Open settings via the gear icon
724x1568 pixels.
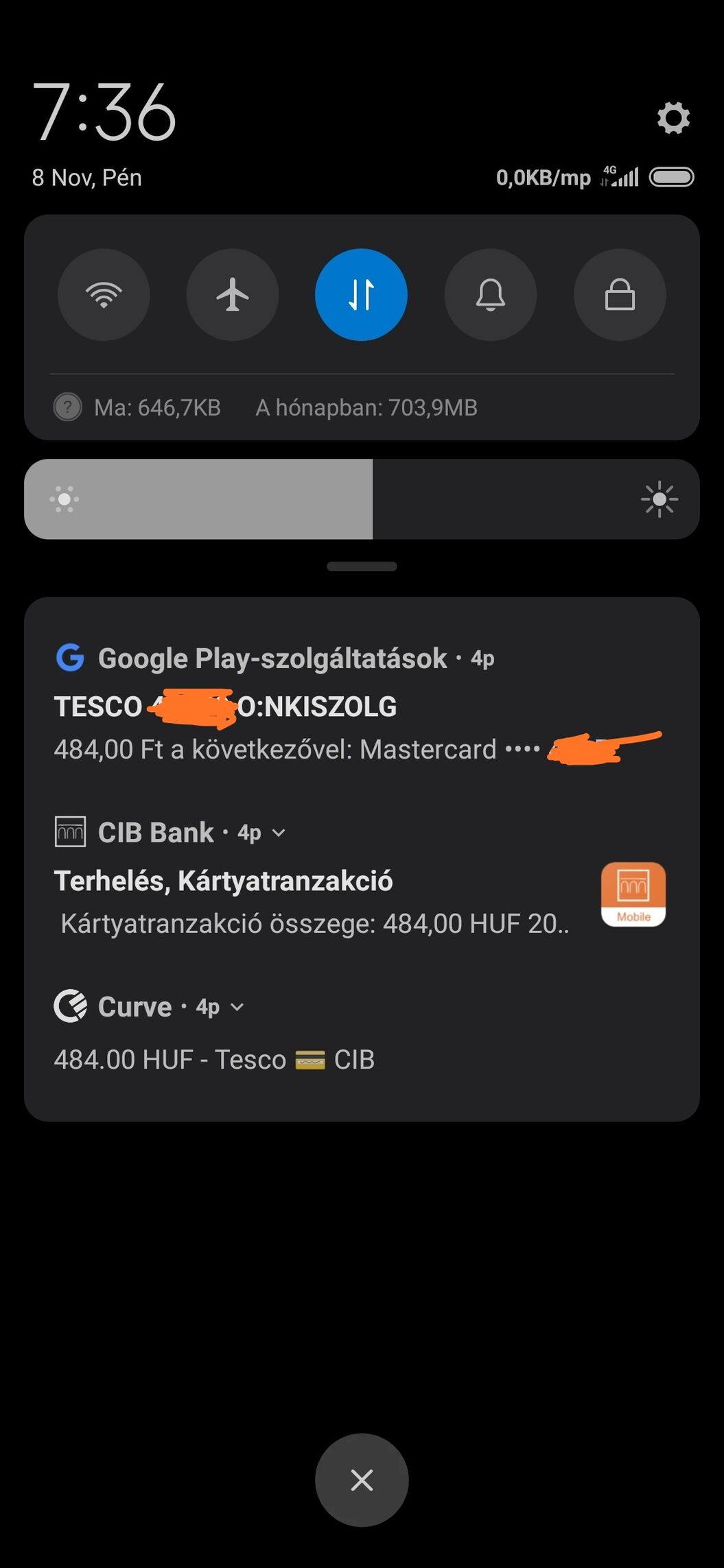[673, 118]
